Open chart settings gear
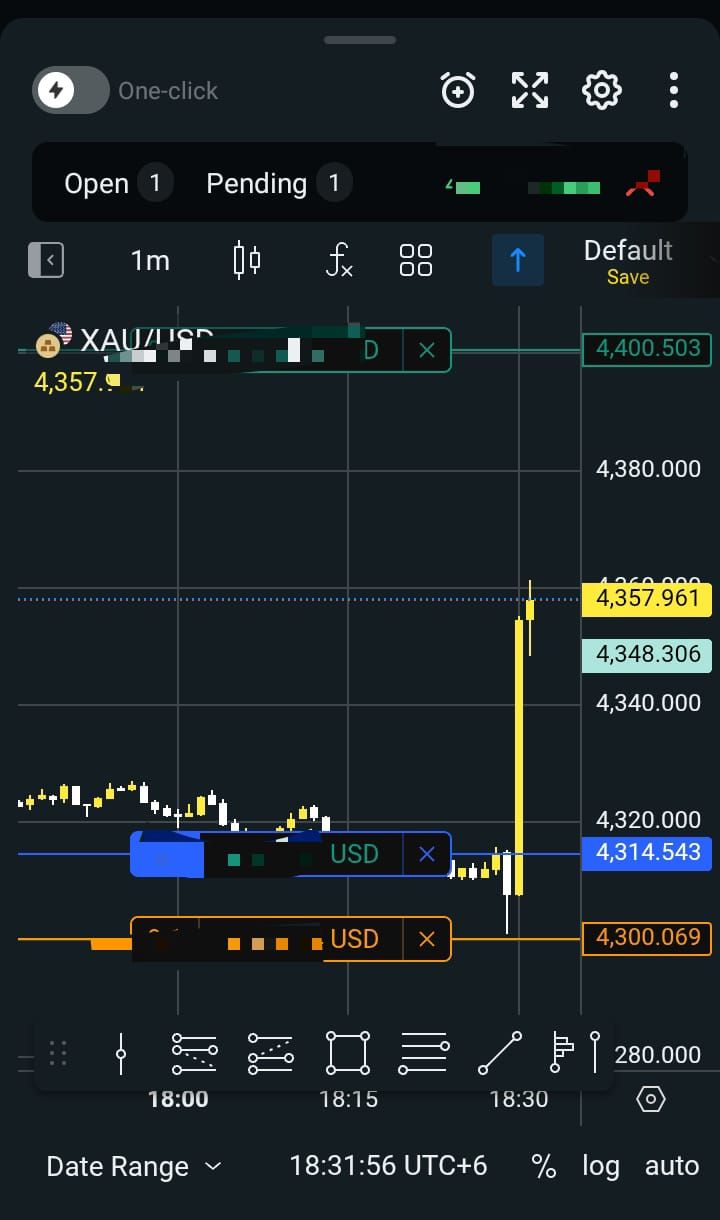The image size is (720, 1220). 602,90
